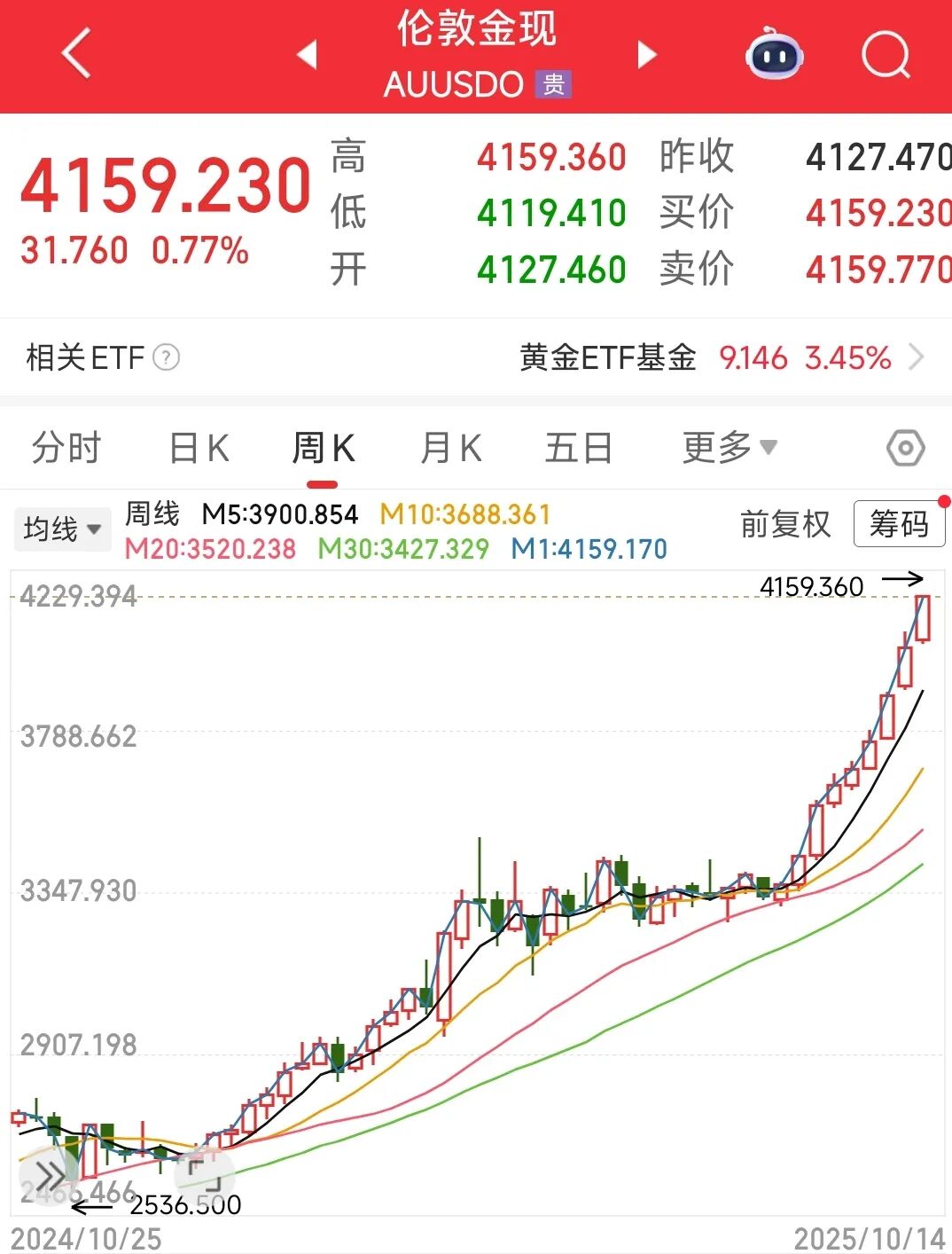This screenshot has width=952, height=1254.
Task: Open the robot assistant icon
Action: tap(774, 55)
